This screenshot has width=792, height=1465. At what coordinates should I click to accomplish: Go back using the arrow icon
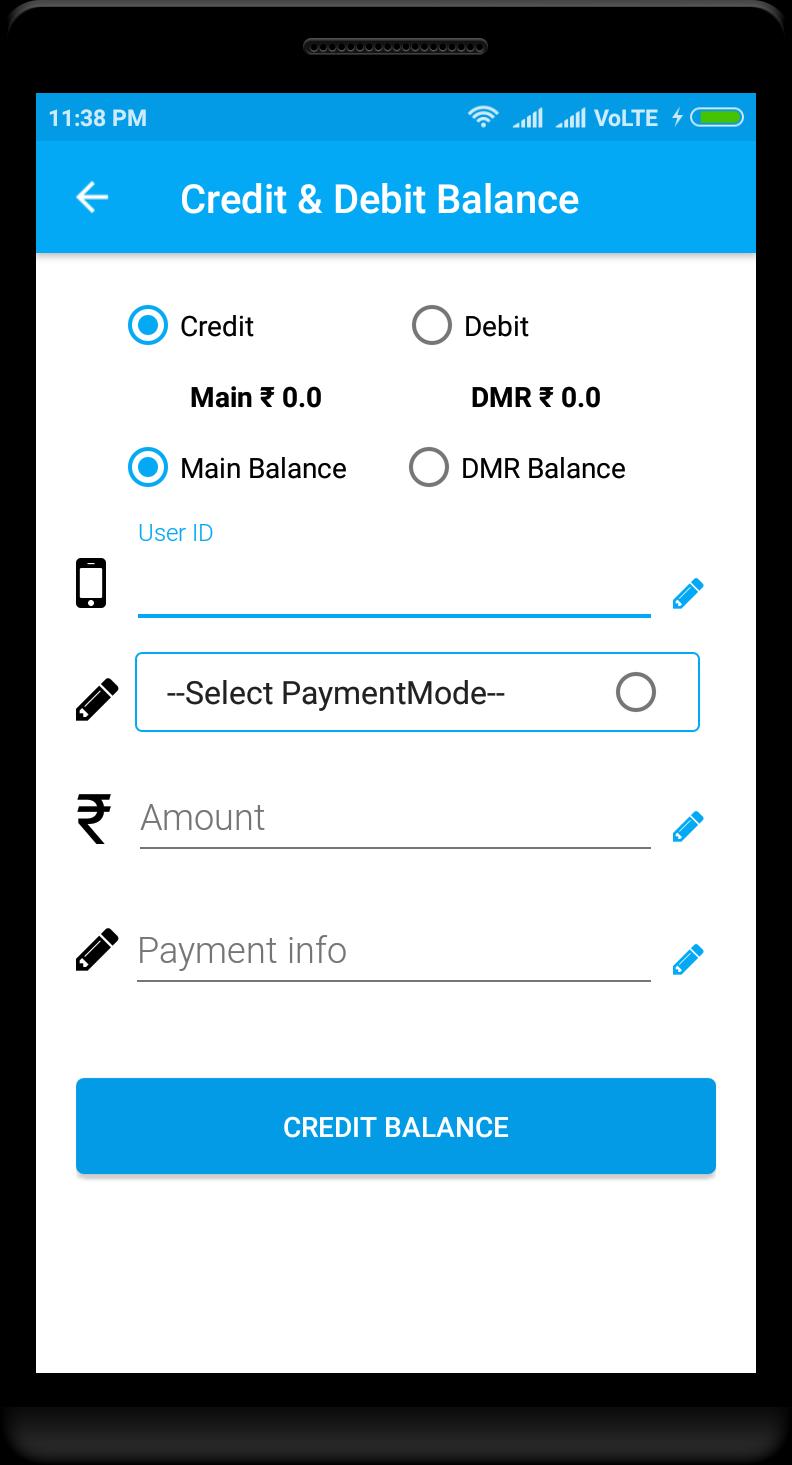(x=92, y=197)
